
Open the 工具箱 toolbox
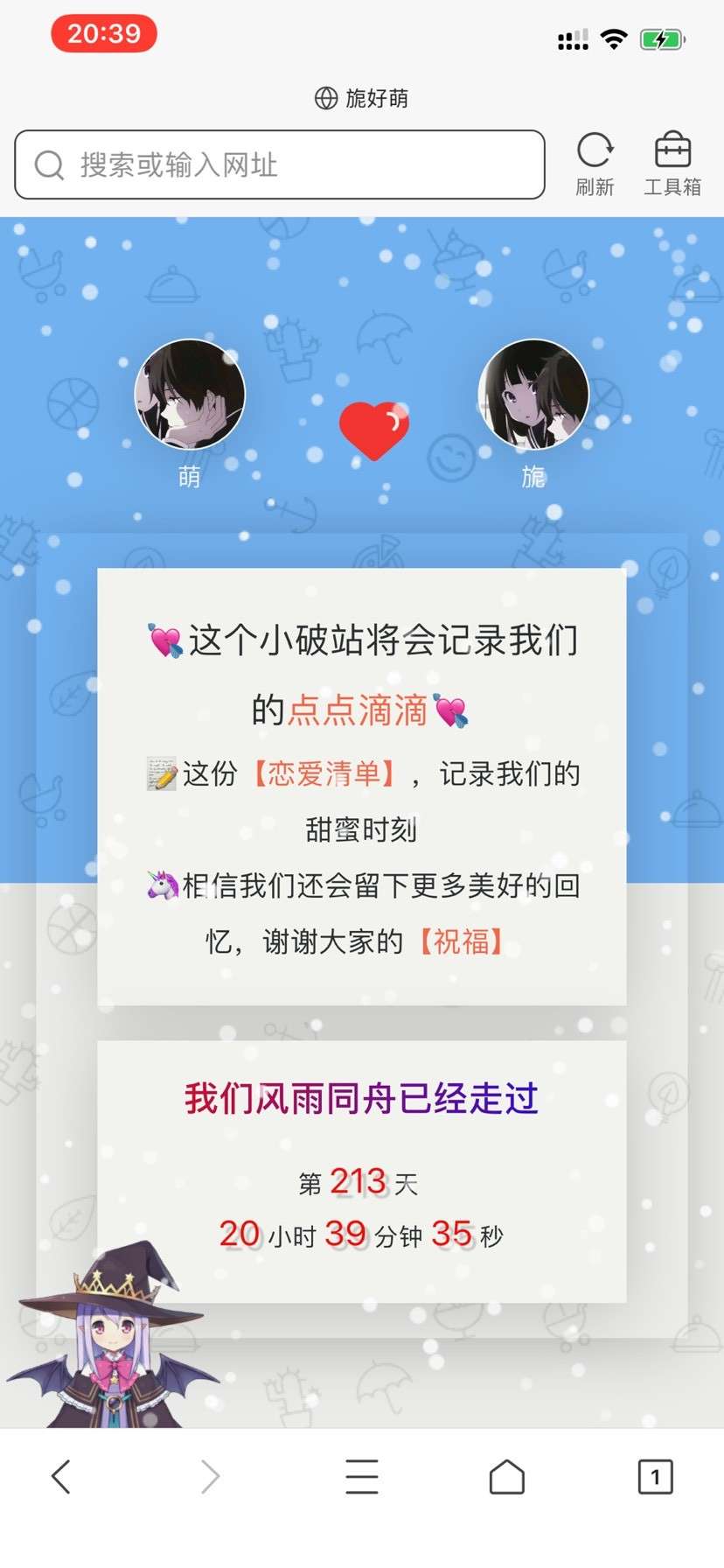tap(672, 163)
